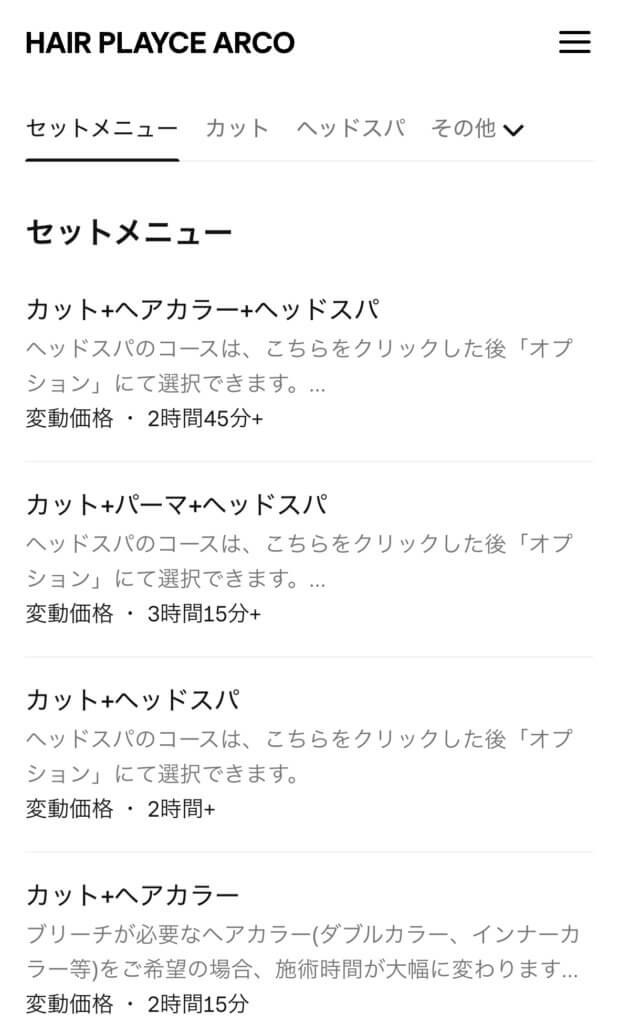Open the hamburger menu

574,42
